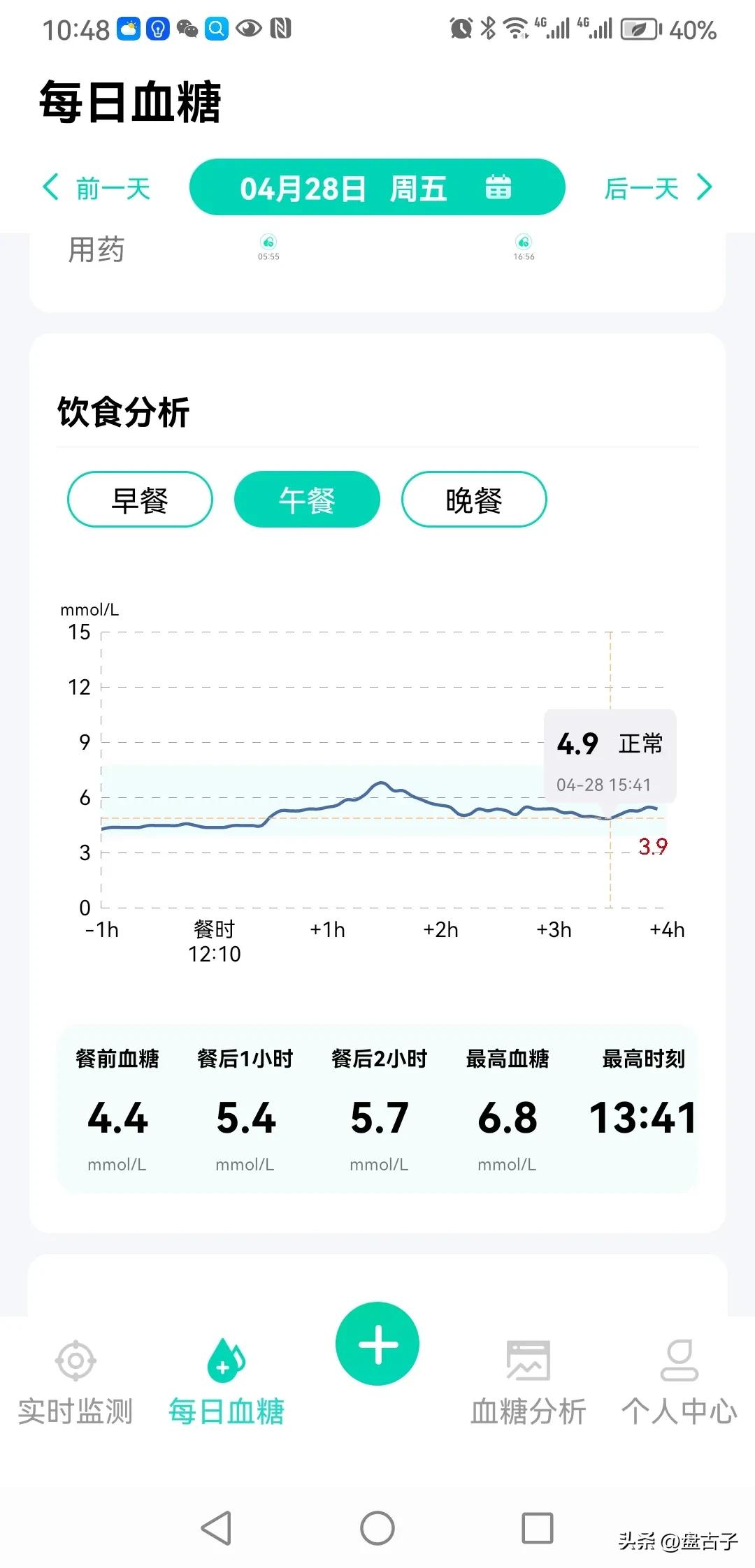
Task: Select the 早餐 breakfast filter
Action: (x=140, y=499)
